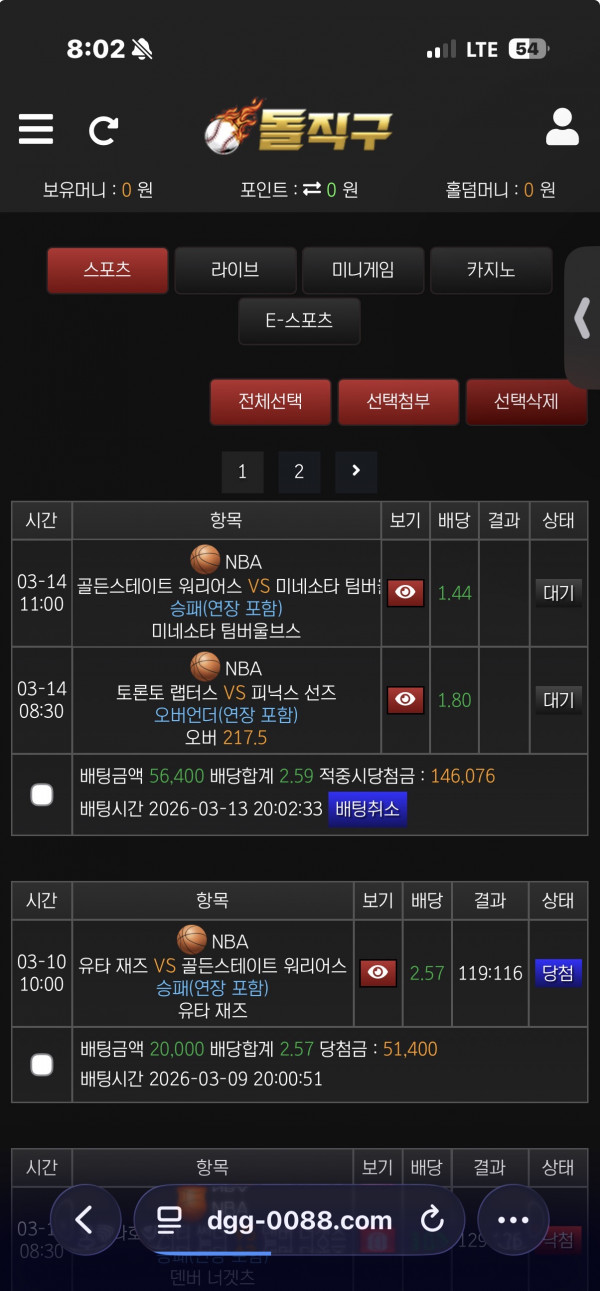
Task: Check the box for the 56,400 bet
Action: (42, 794)
